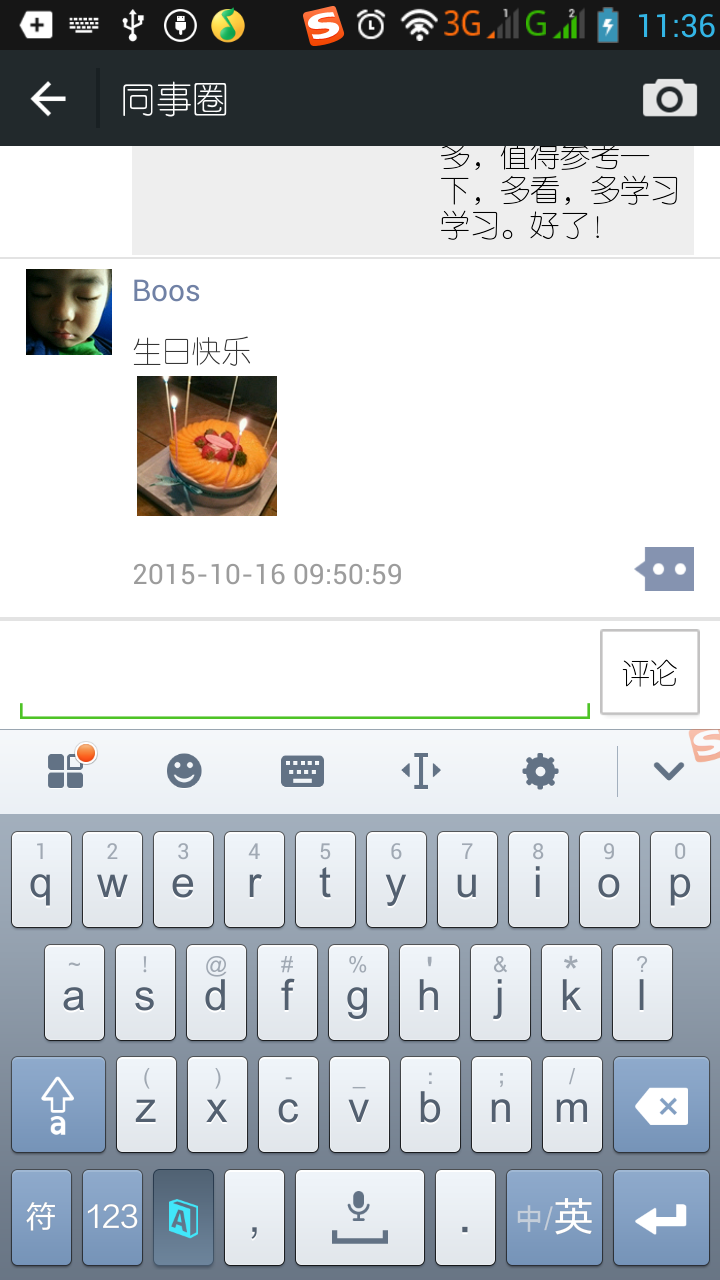Image resolution: width=720 pixels, height=1280 pixels.
Task: Switch keyboard layout via keyboard icon
Action: [302, 771]
